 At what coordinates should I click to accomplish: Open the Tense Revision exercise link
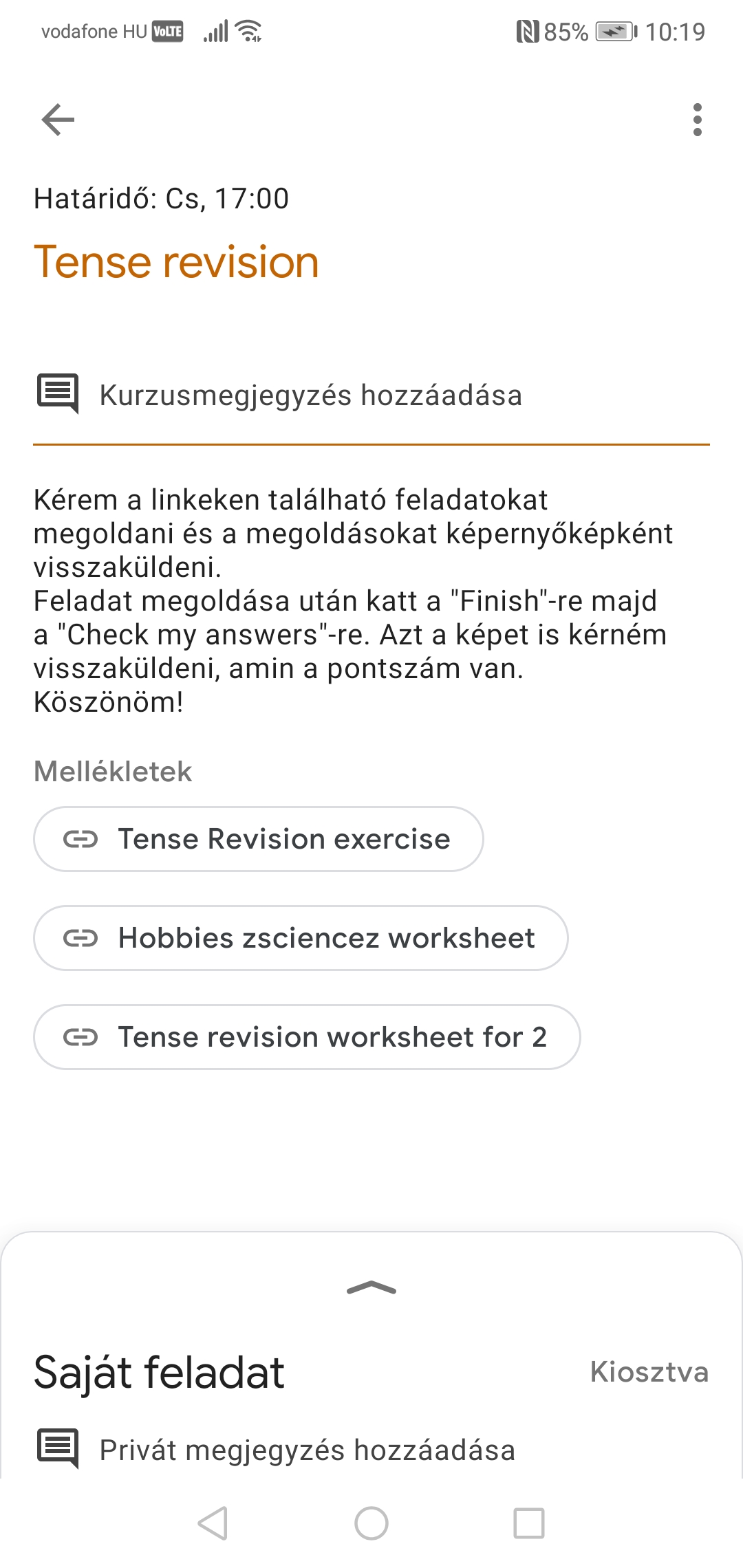pos(259,839)
